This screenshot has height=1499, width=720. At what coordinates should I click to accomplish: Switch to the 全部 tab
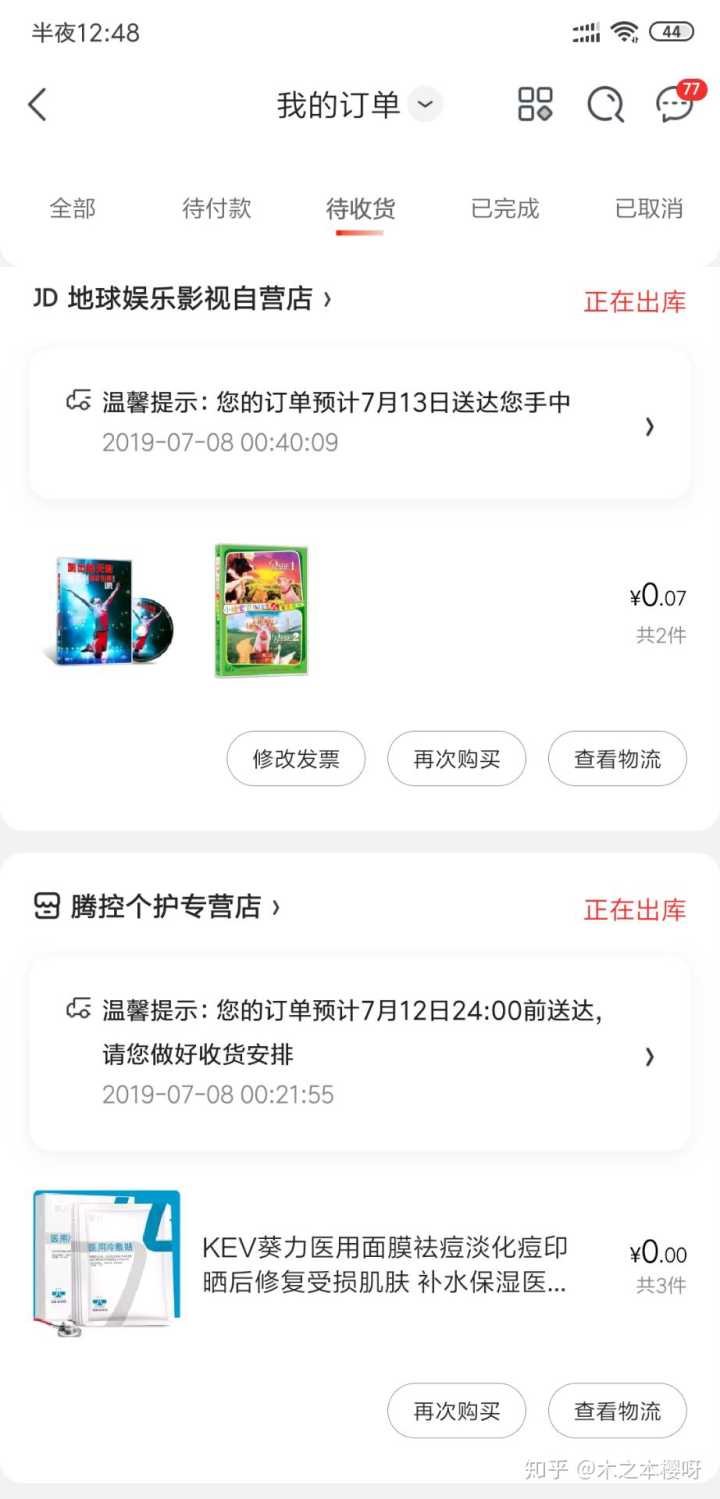[x=73, y=209]
